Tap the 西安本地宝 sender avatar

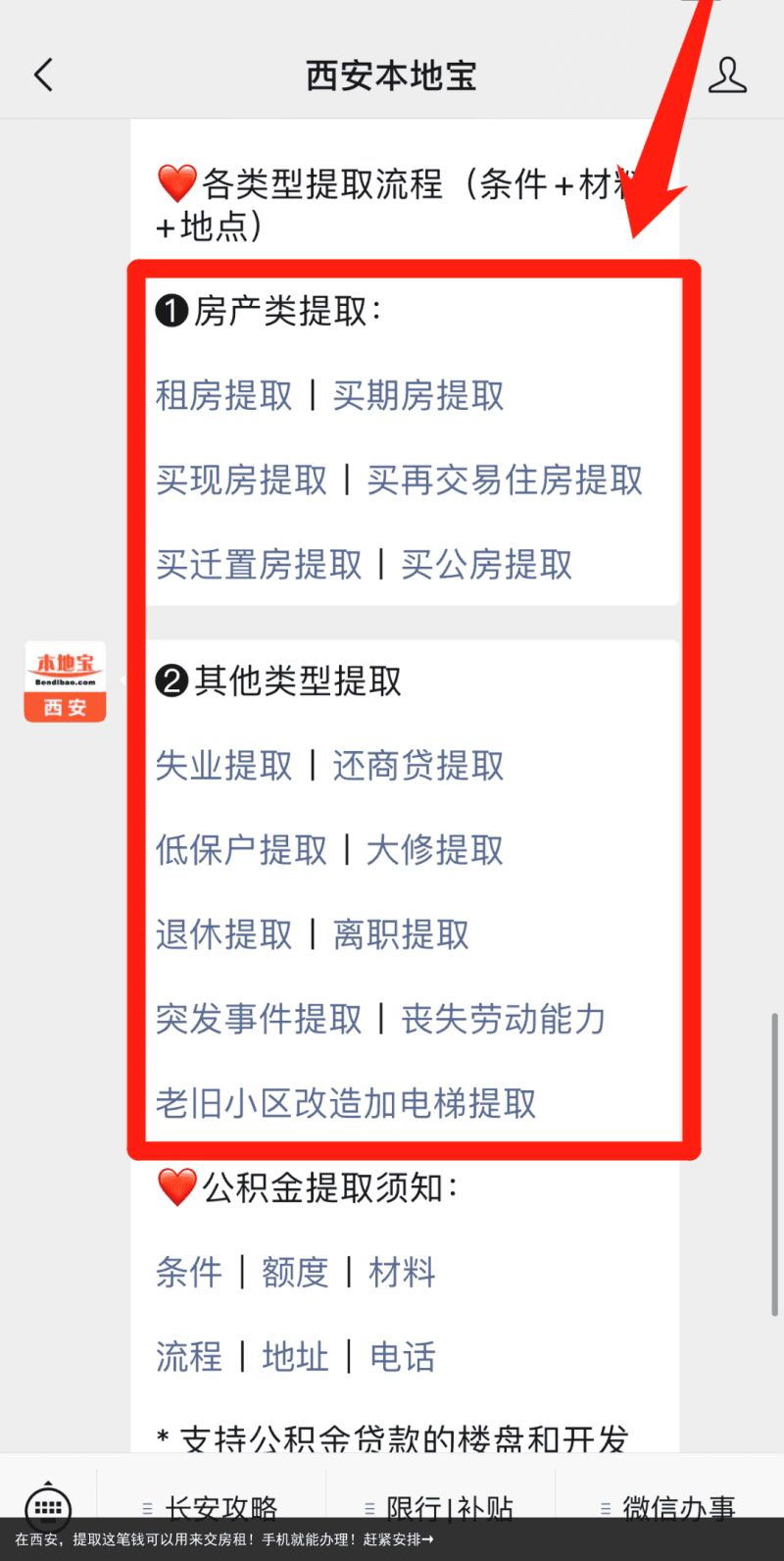(x=65, y=681)
